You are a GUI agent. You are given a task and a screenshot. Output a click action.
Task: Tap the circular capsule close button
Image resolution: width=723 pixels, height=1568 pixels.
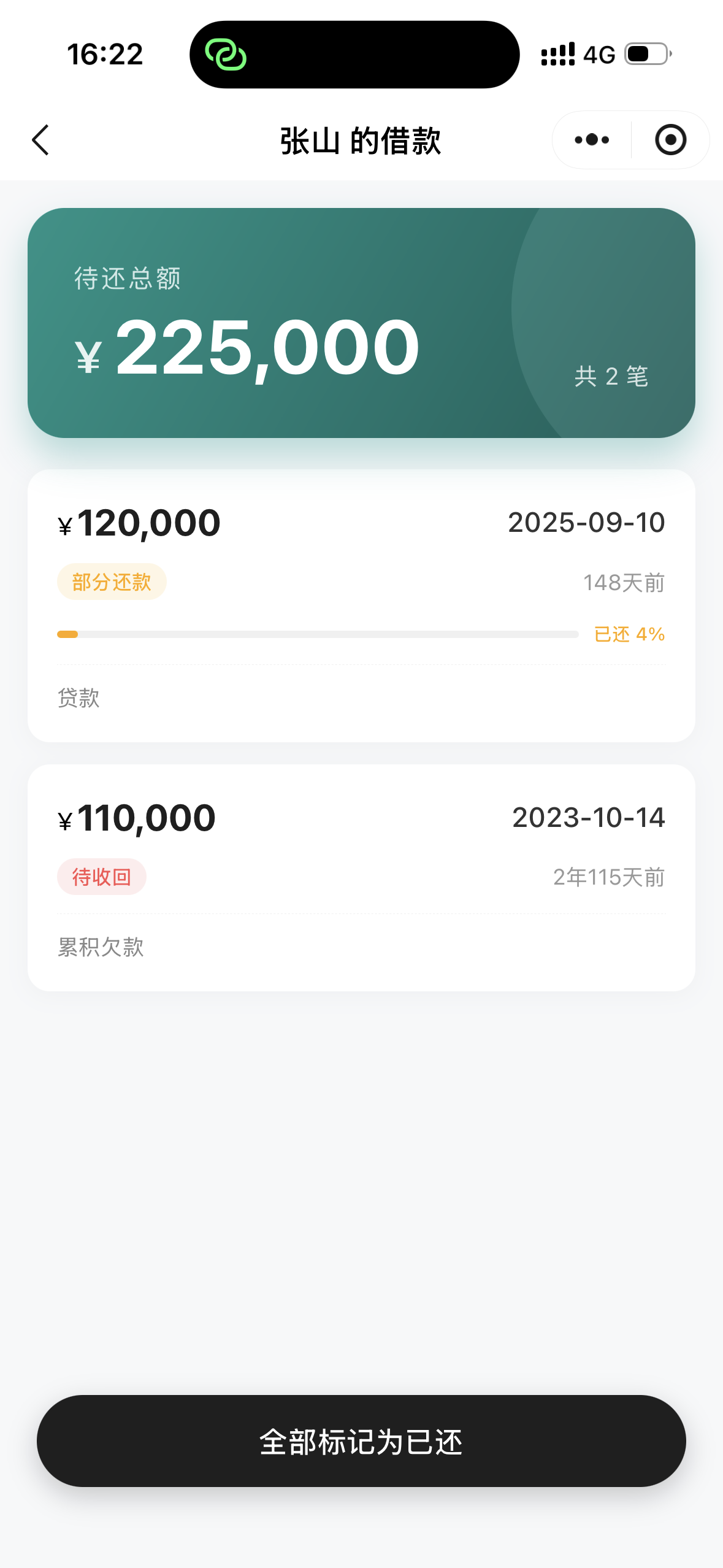670,140
